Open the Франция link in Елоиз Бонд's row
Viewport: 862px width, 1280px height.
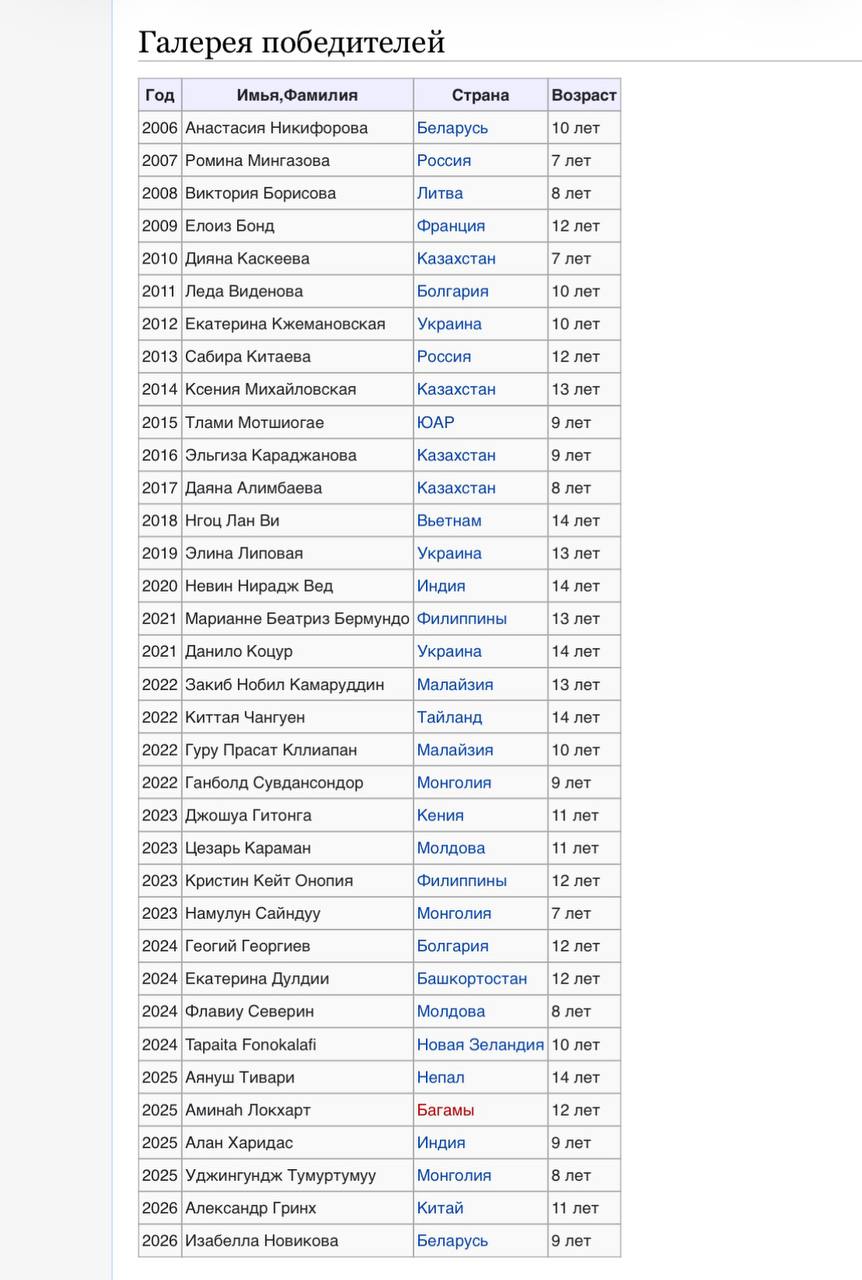click(x=451, y=226)
